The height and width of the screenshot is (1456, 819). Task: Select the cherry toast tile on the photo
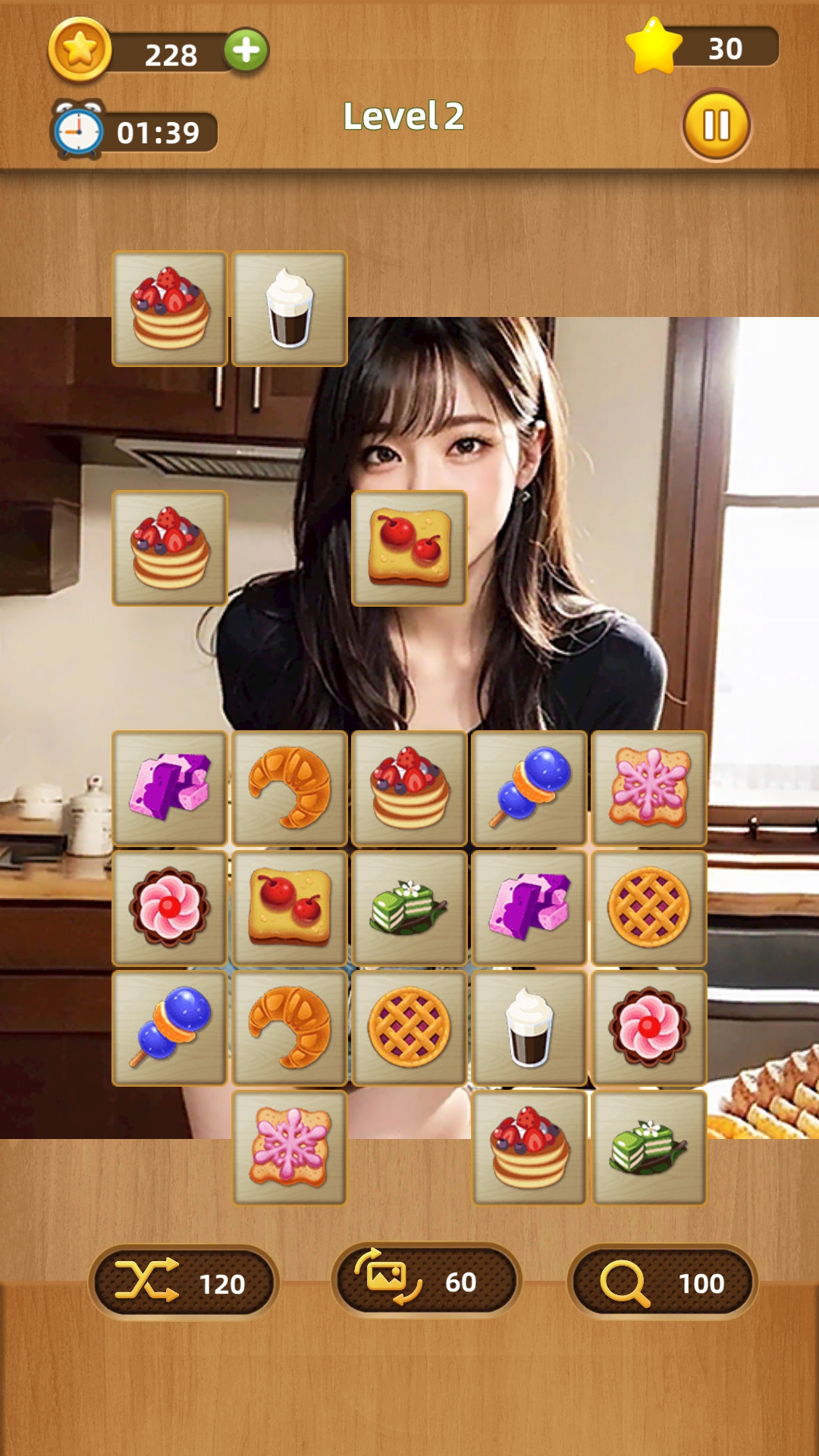(x=409, y=548)
